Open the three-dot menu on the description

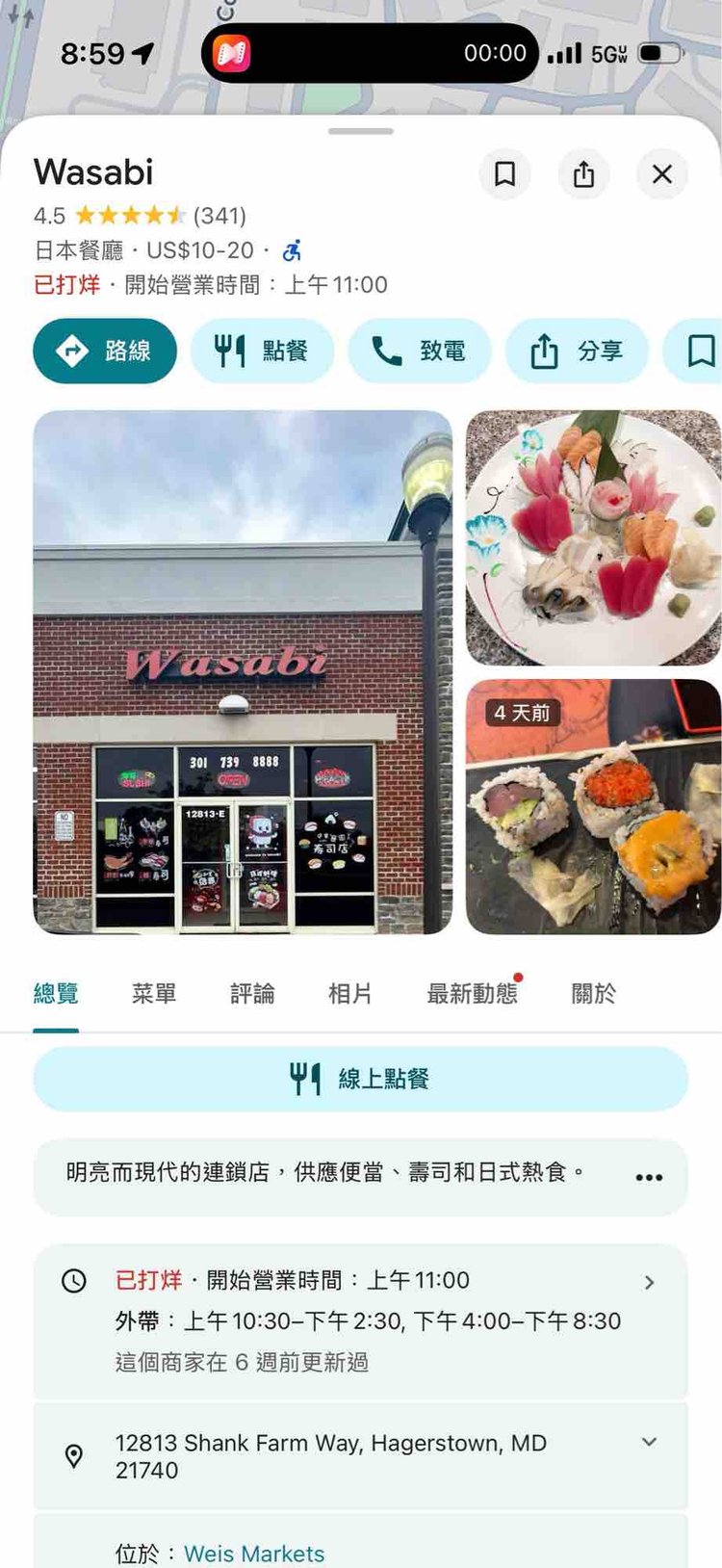pos(649,1177)
